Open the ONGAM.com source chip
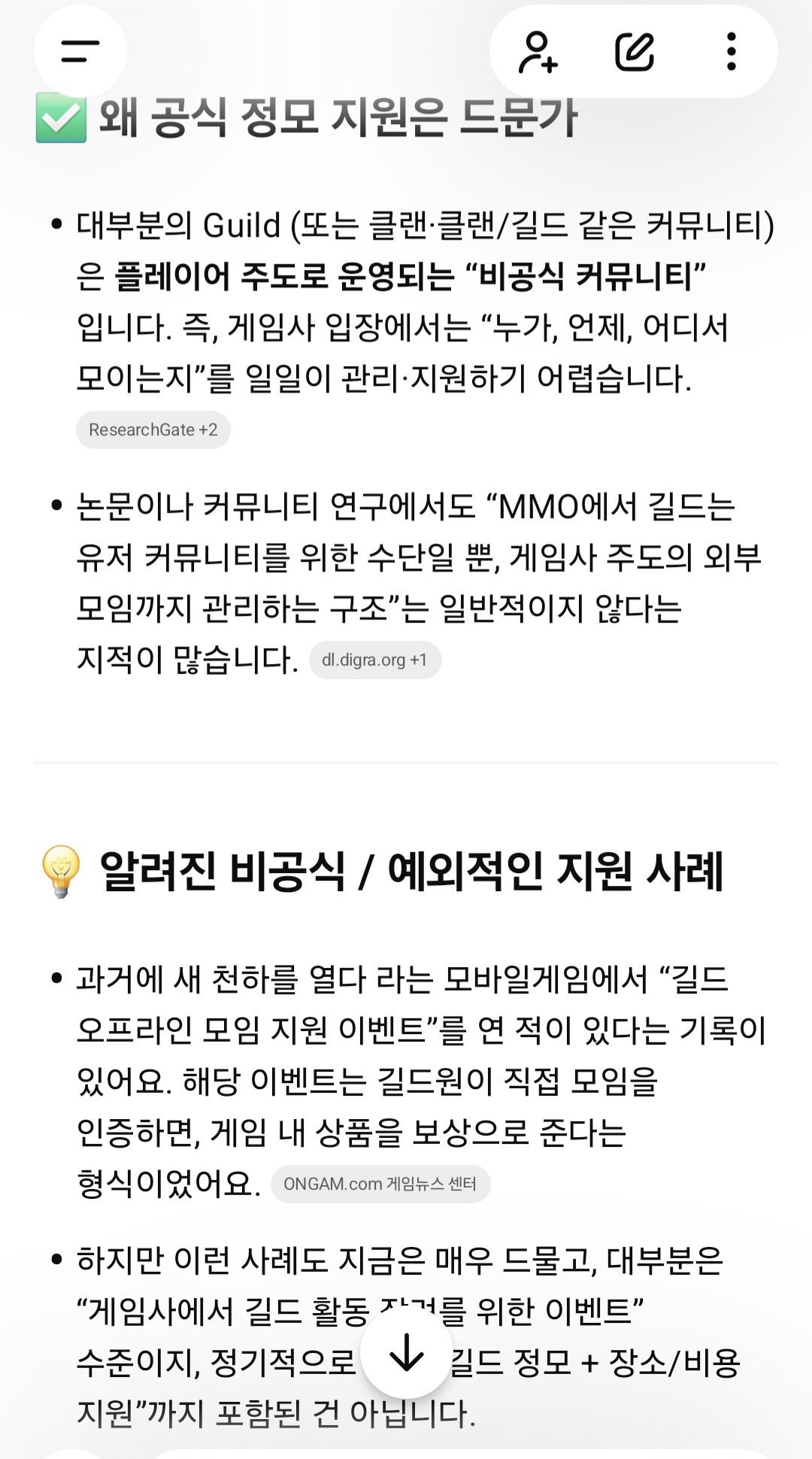This screenshot has width=812, height=1459. 380,1184
